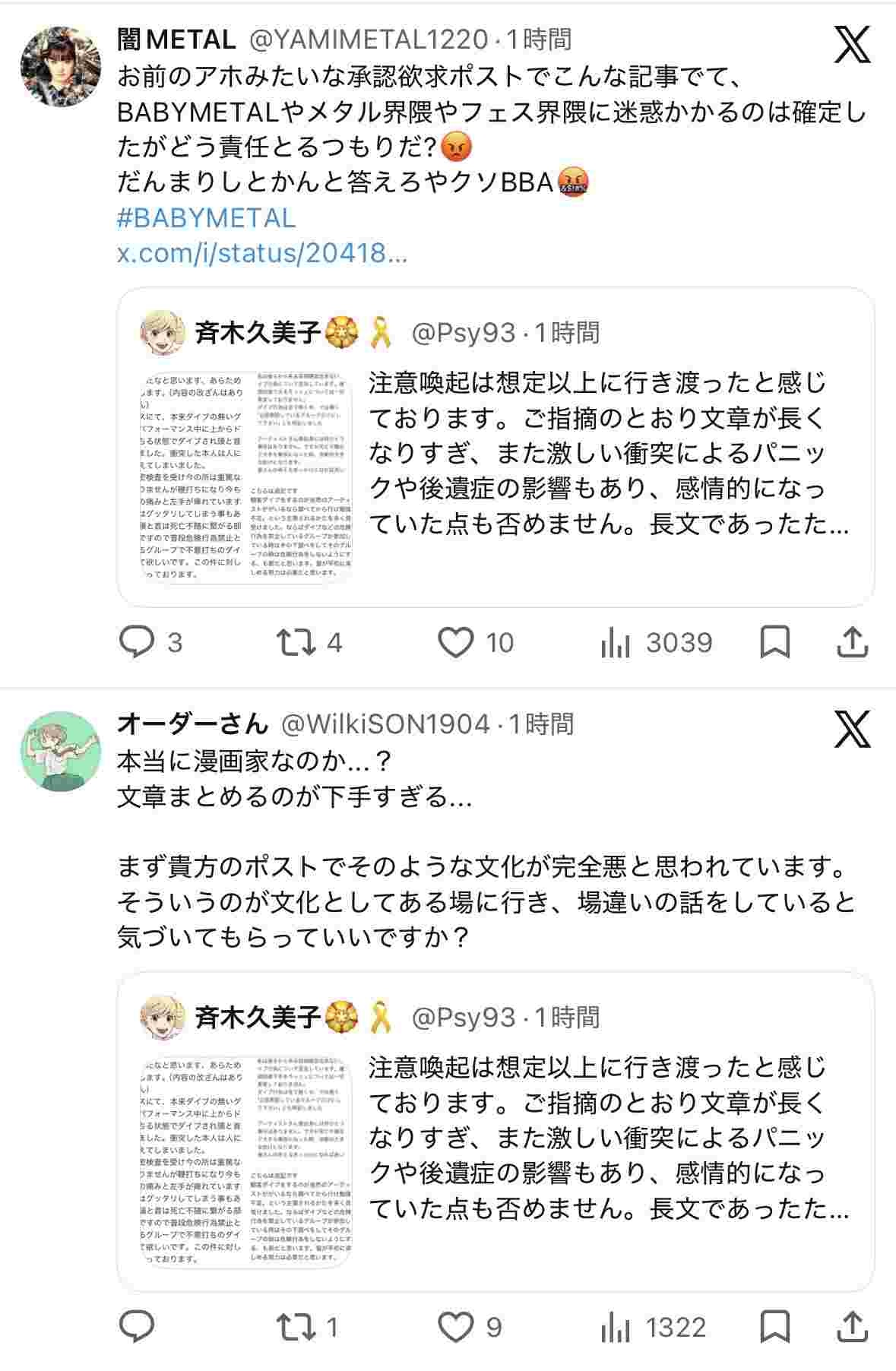Open the x.com/i/status link
Image resolution: width=896 pixels, height=1371 pixels.
pyautogui.click(x=262, y=253)
